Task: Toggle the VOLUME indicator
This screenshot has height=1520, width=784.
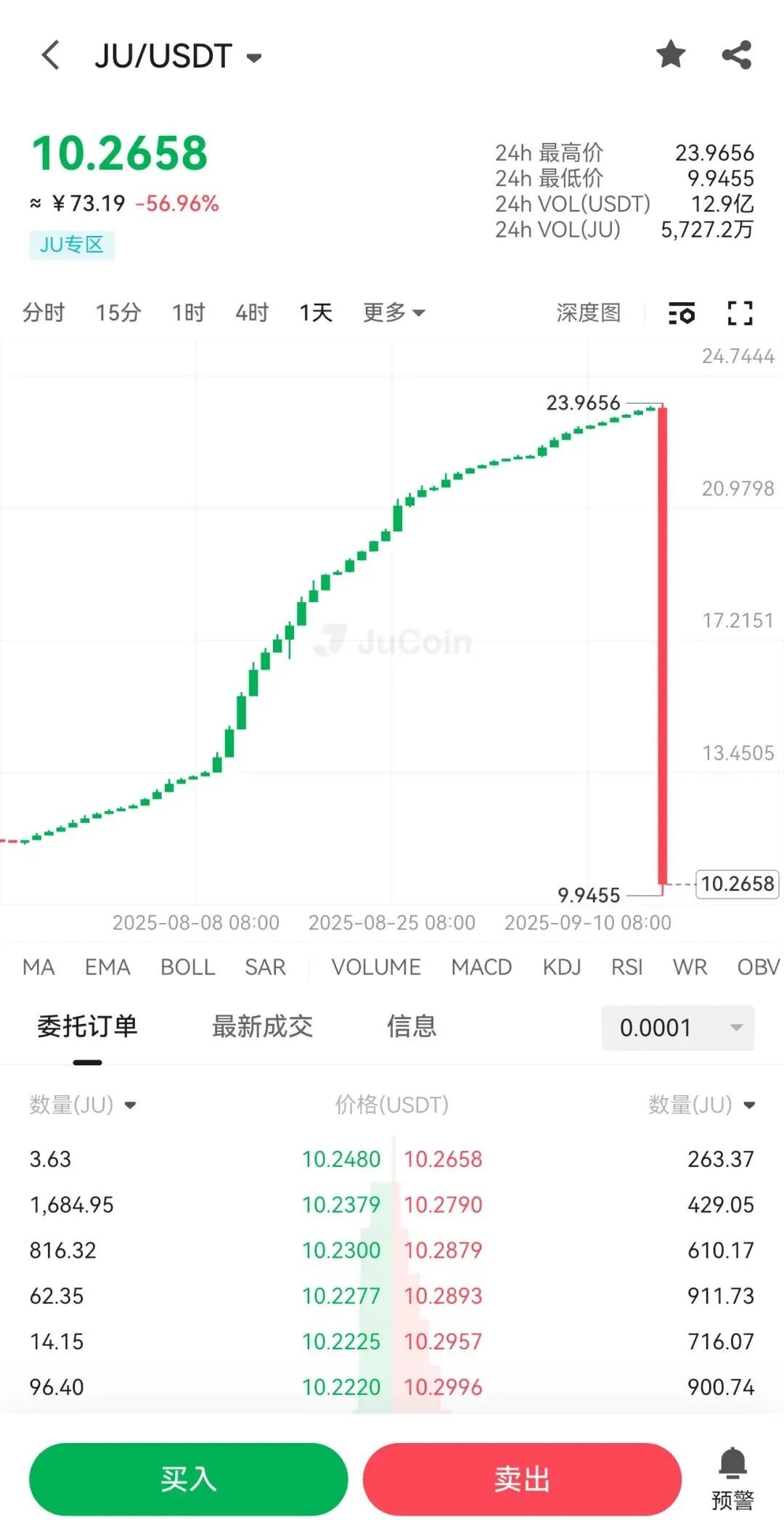Action: 375,967
